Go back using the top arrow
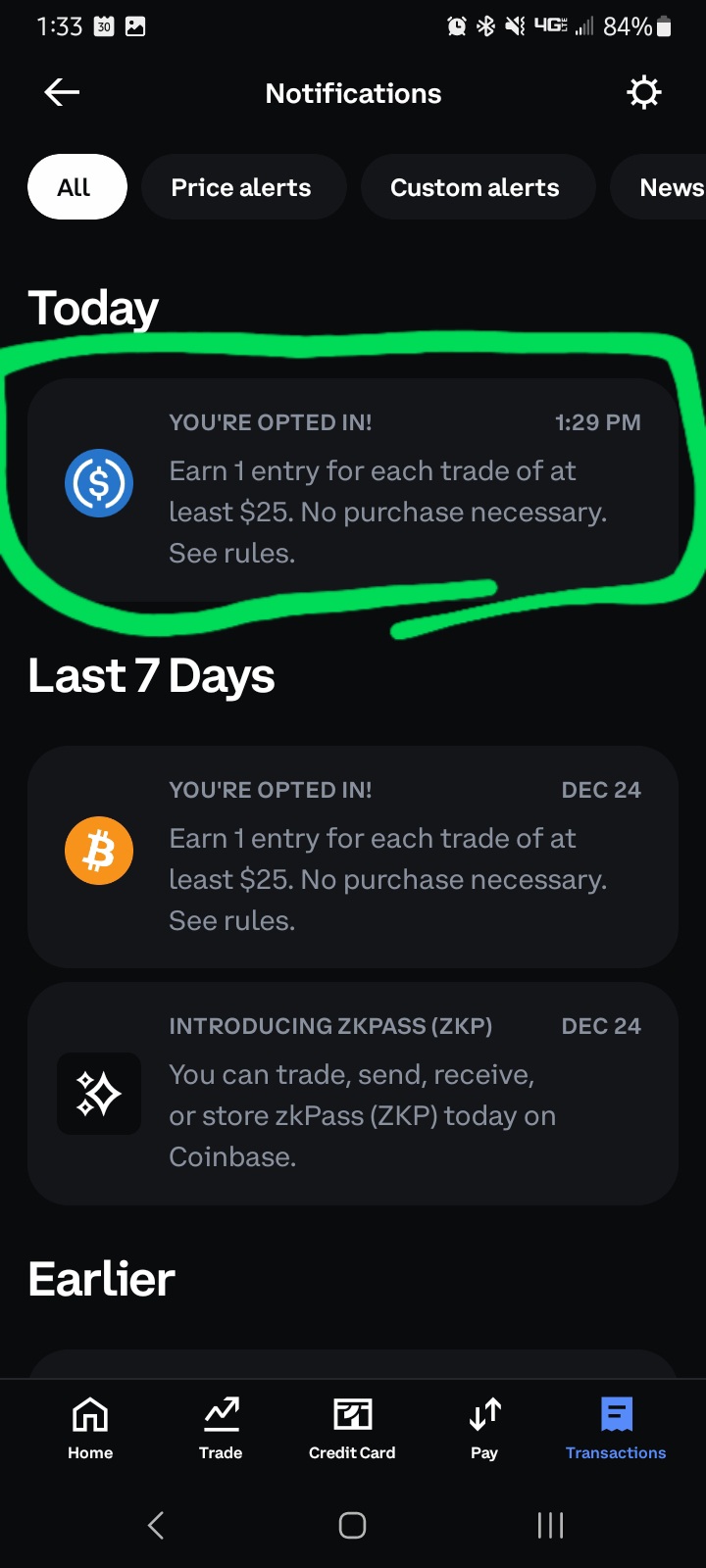The image size is (706, 1568). coord(62,93)
